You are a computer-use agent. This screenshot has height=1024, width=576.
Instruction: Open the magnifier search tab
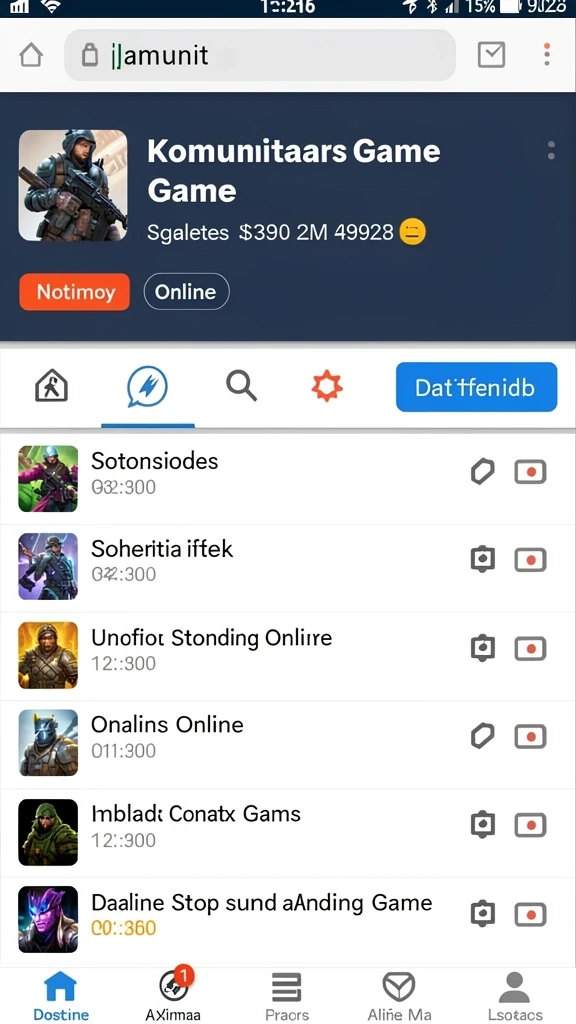[241, 387]
